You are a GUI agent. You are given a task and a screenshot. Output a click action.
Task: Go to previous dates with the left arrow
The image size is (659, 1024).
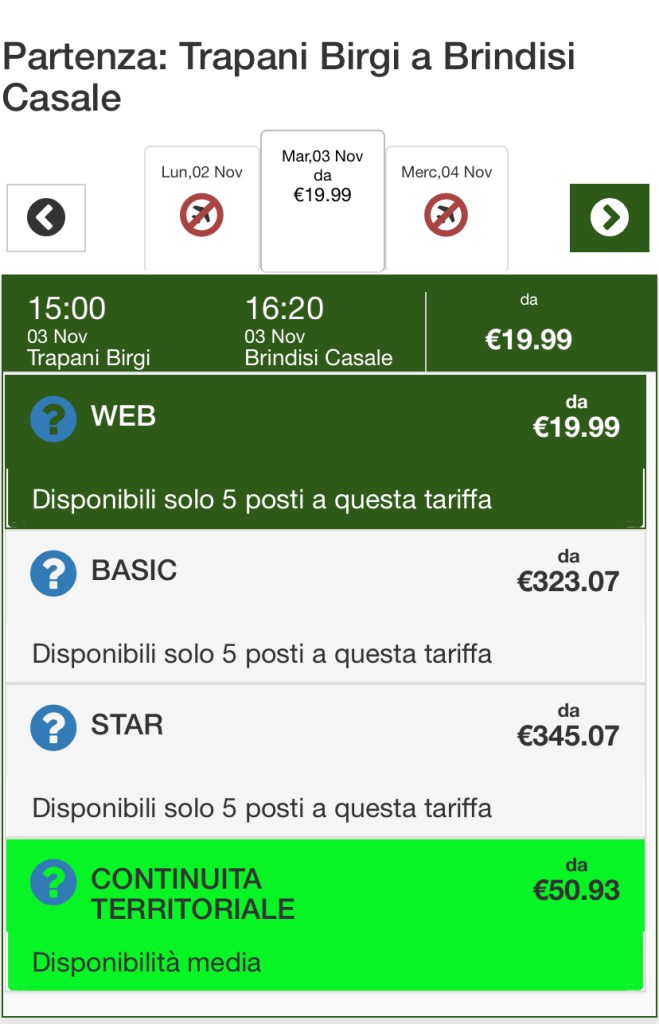46,217
